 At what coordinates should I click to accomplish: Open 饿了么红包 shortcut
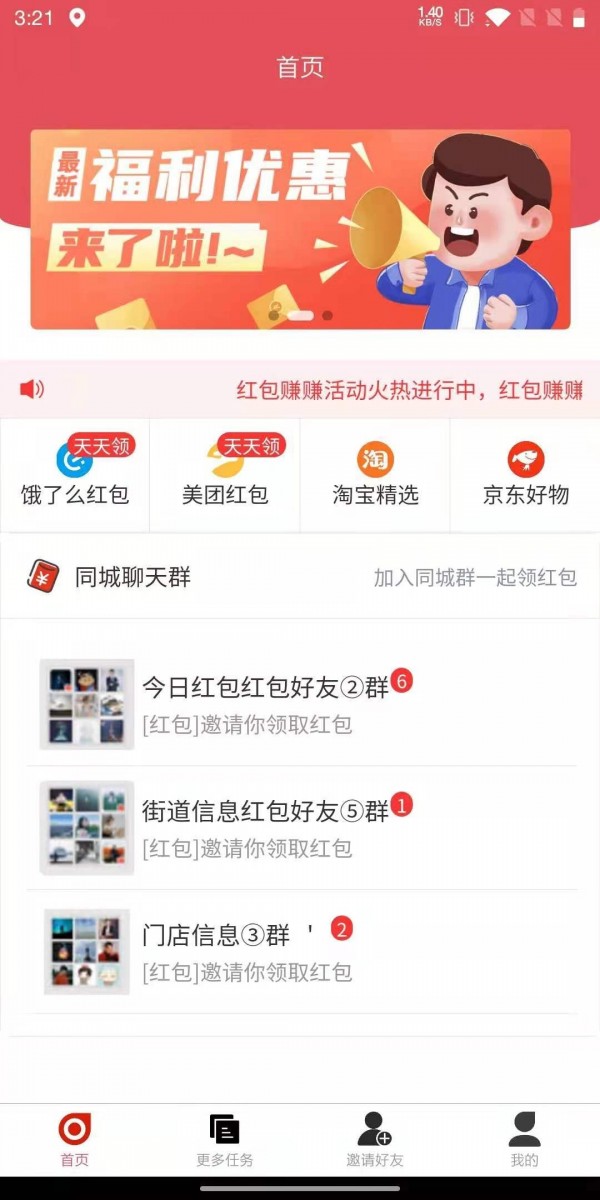click(75, 475)
